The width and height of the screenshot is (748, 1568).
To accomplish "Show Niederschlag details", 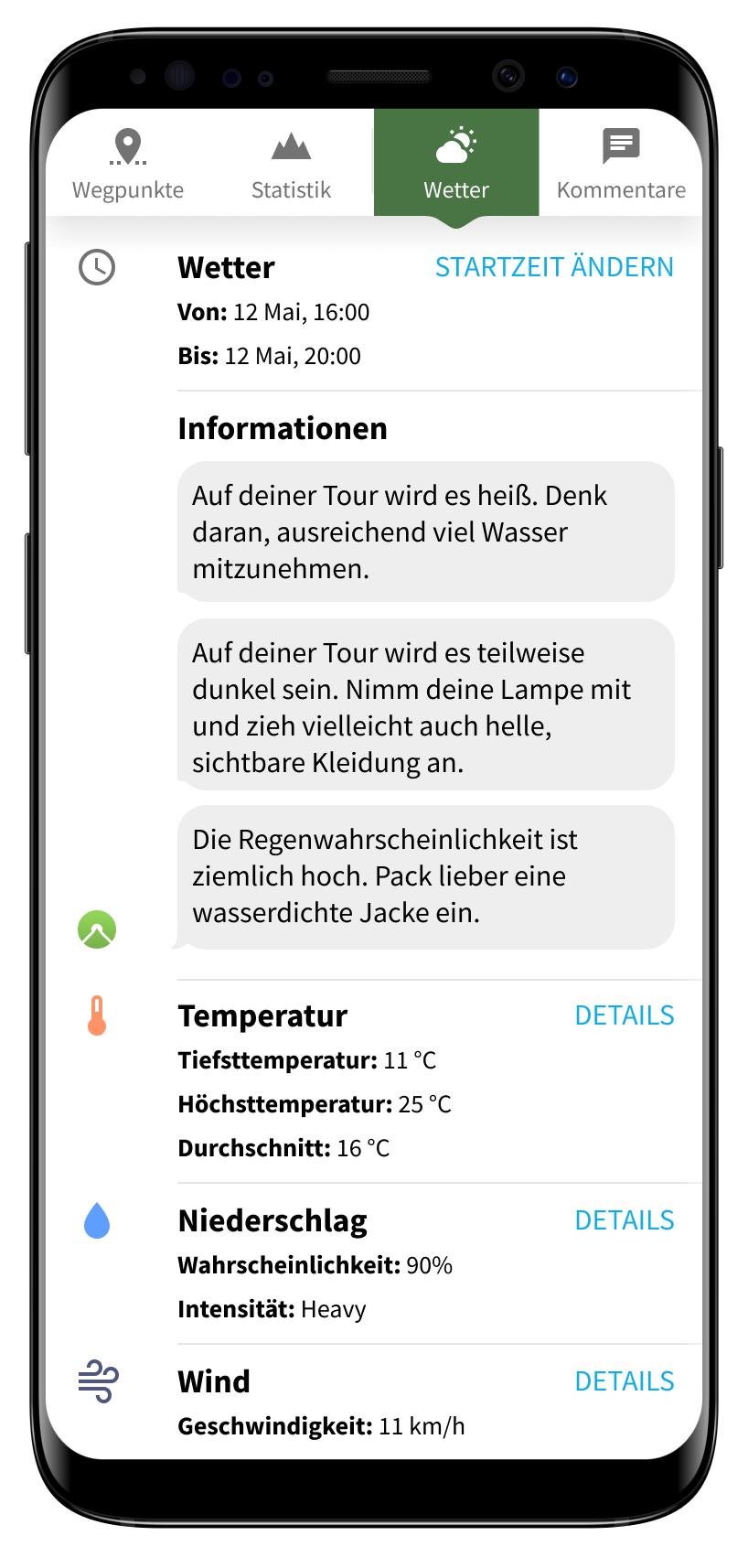I will point(624,1220).
